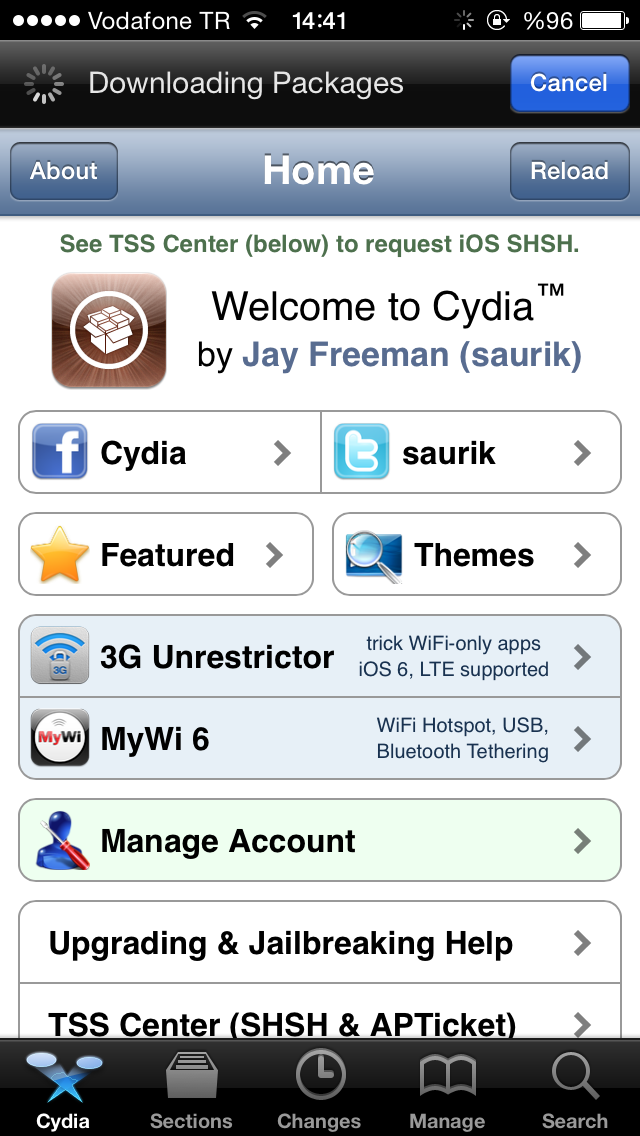640x1136 pixels.
Task: Switch to the Manage tab
Action: 447,1088
